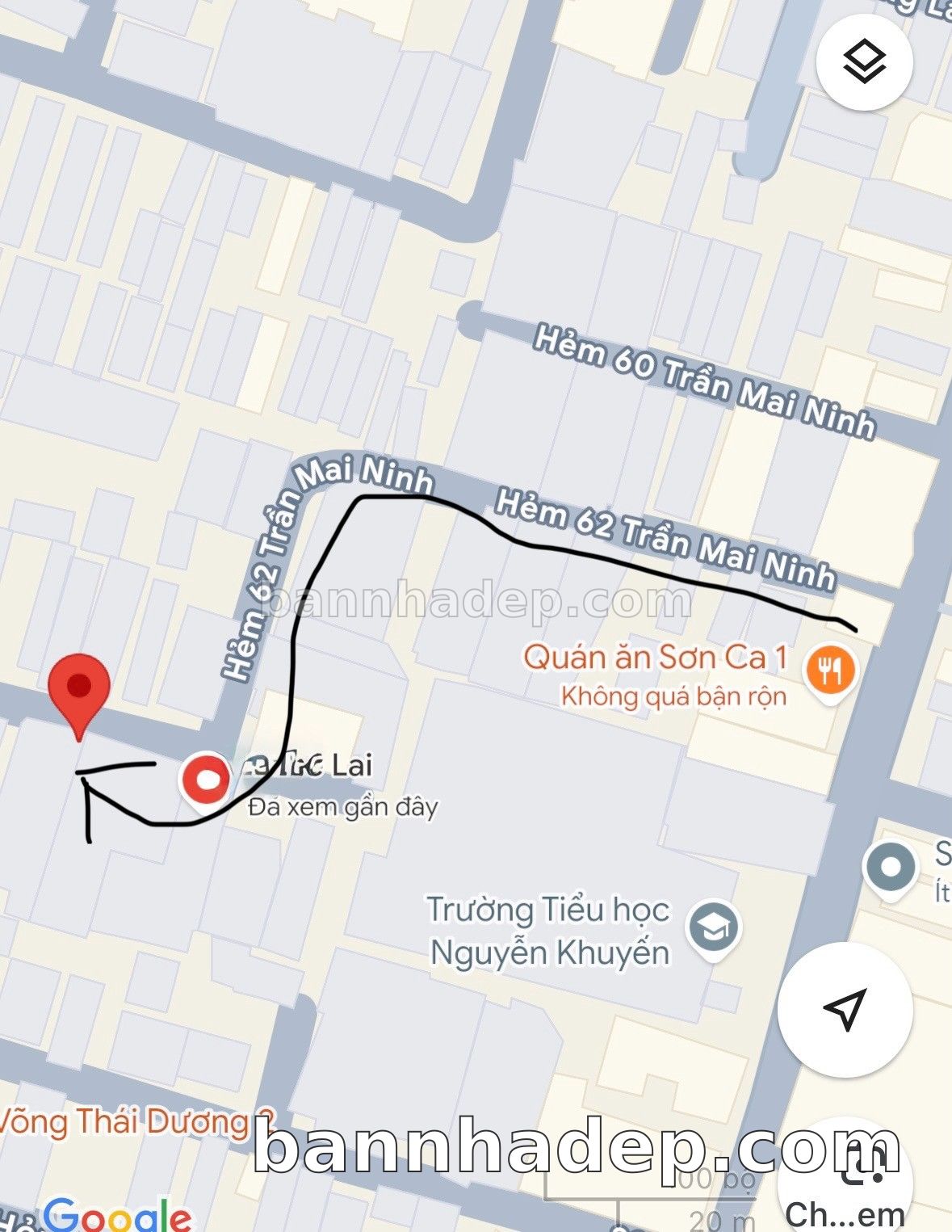Open the recently viewed place marker
952x1232 pixels.
click(206, 780)
